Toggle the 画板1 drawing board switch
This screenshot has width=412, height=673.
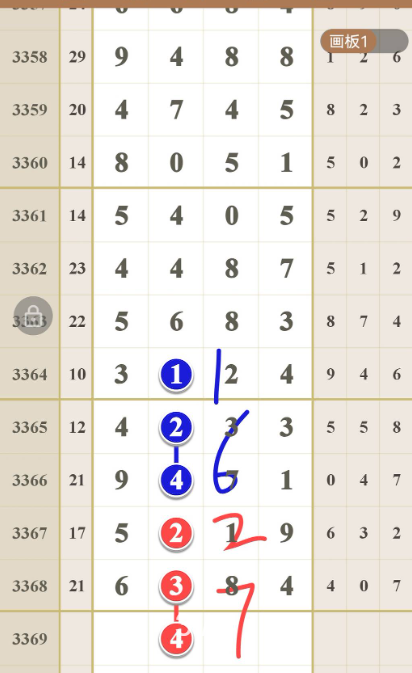click(x=364, y=42)
